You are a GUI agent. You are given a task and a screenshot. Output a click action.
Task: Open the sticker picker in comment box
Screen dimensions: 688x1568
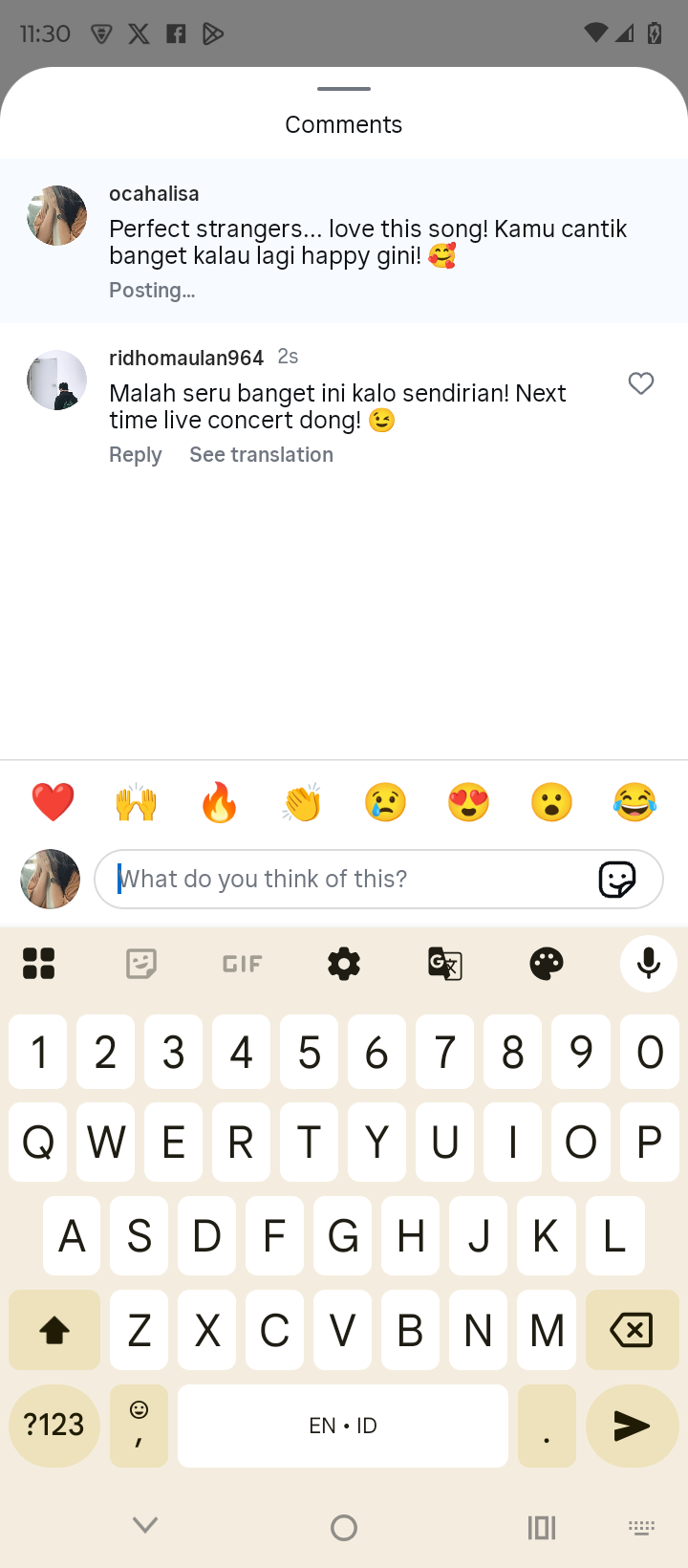point(616,879)
